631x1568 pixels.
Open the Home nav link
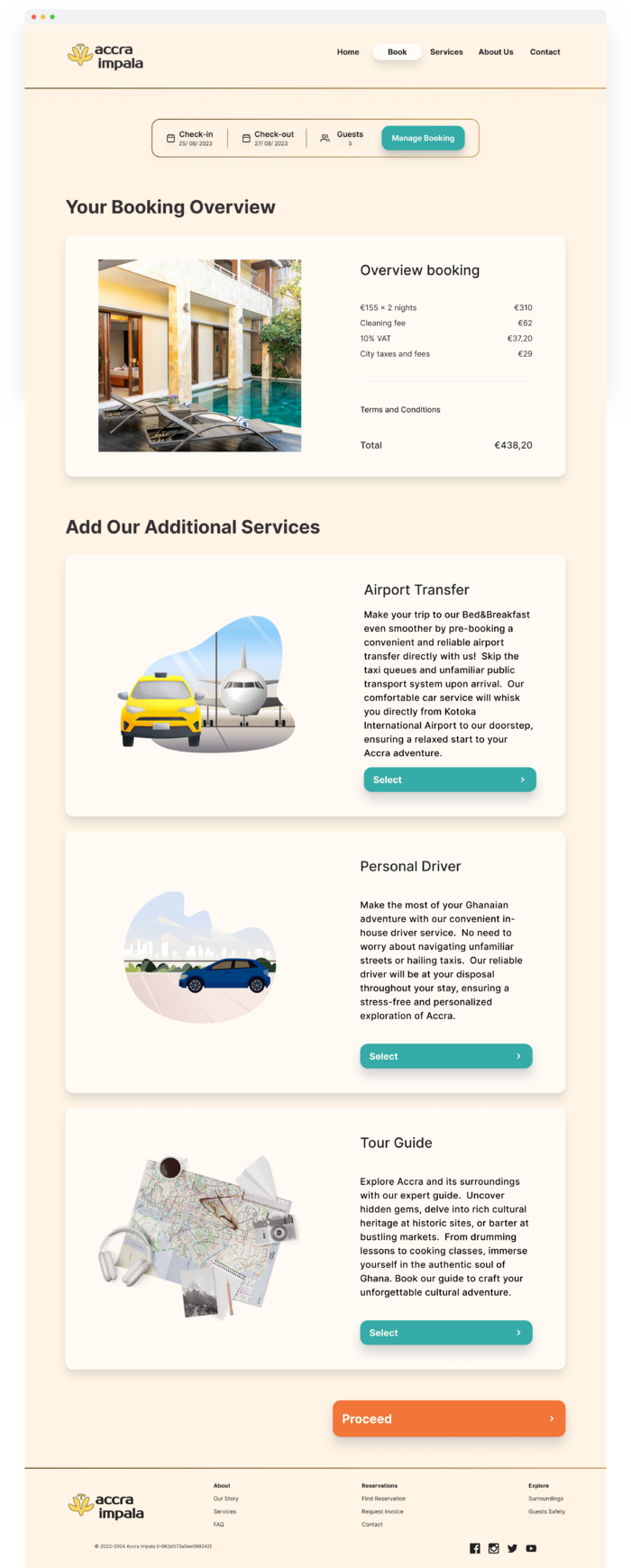click(348, 52)
